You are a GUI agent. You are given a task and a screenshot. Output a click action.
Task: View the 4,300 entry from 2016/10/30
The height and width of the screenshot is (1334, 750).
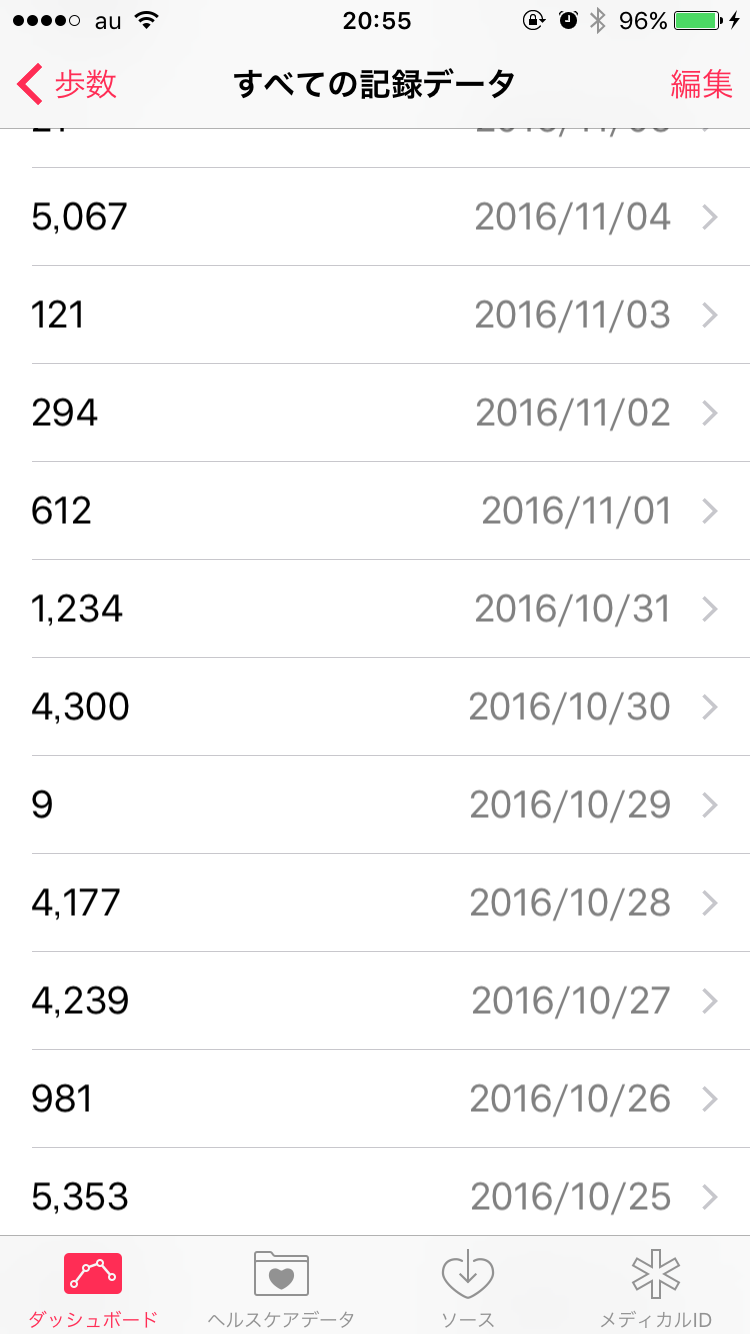pos(375,707)
